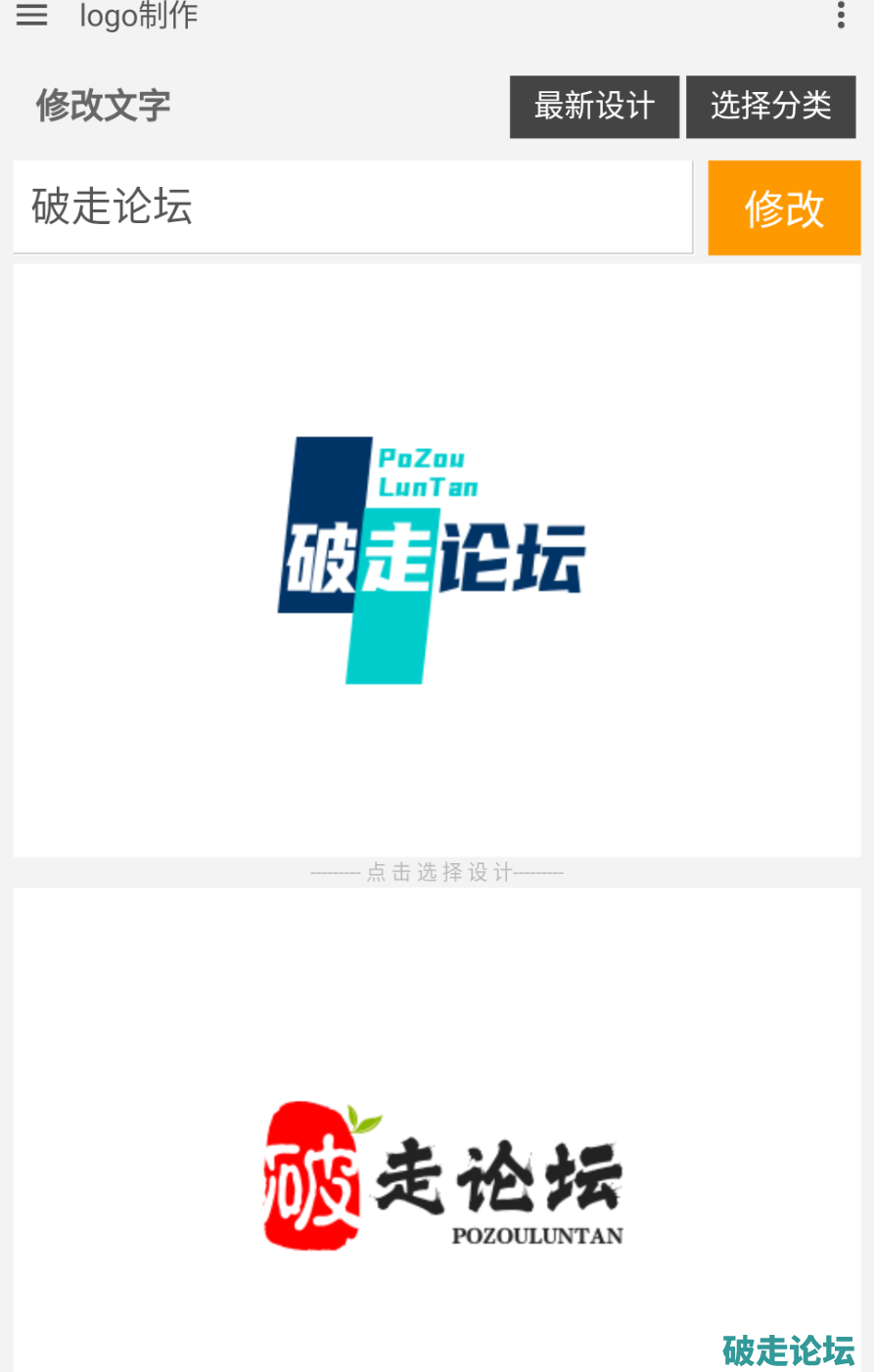This screenshot has height=1372, width=874.
Task: Select the blue and teal PoZou LunTan logo design
Action: [x=437, y=560]
